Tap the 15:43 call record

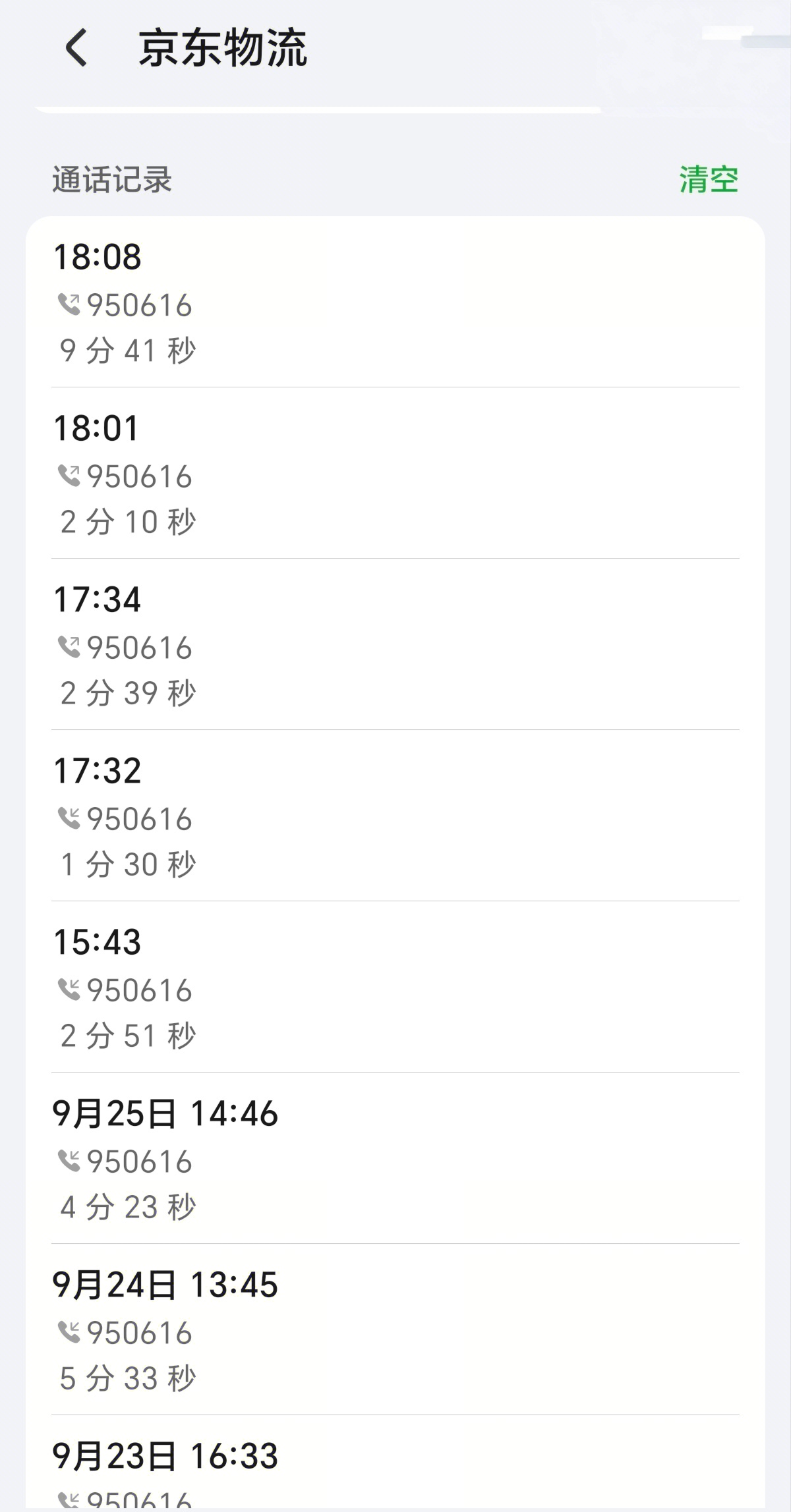pos(395,988)
